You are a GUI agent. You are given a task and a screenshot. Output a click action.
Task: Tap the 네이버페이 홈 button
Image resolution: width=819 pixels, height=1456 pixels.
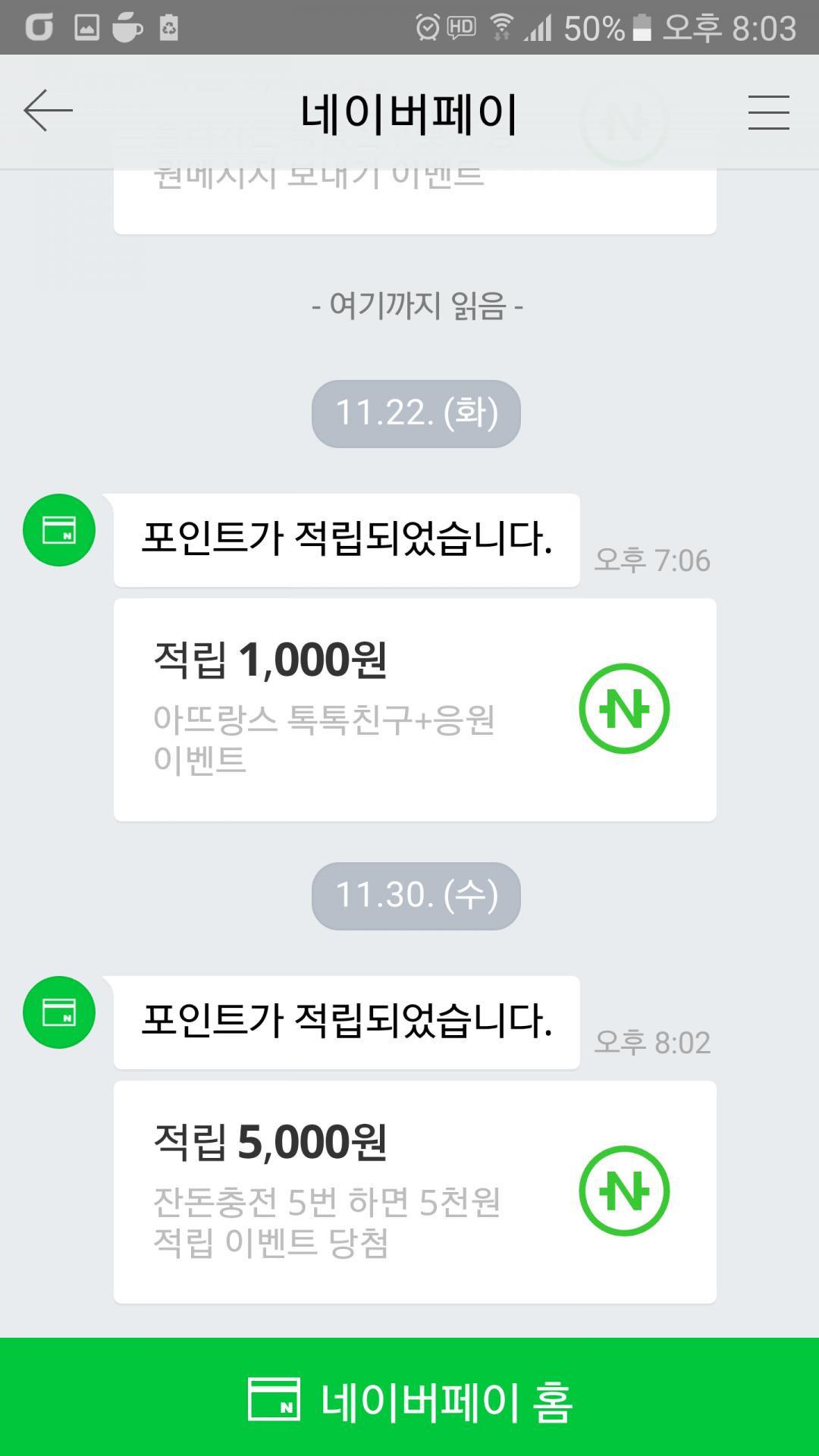(x=409, y=1399)
